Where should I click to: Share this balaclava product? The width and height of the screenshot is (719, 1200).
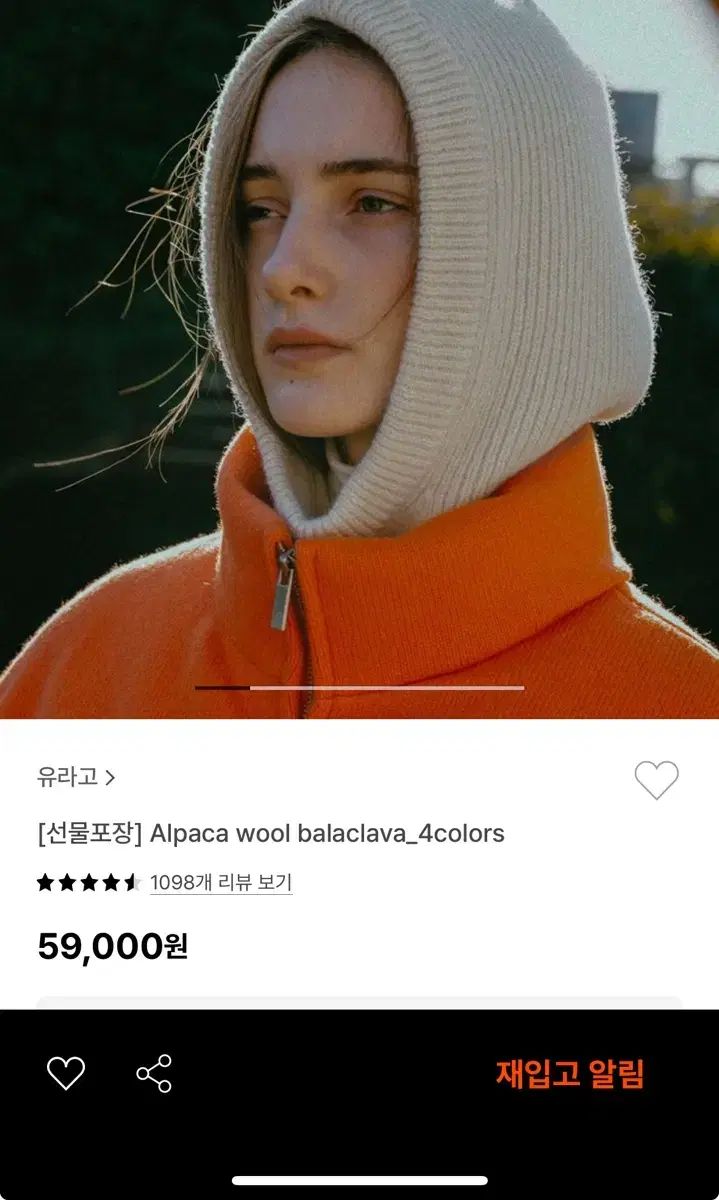tap(154, 1073)
